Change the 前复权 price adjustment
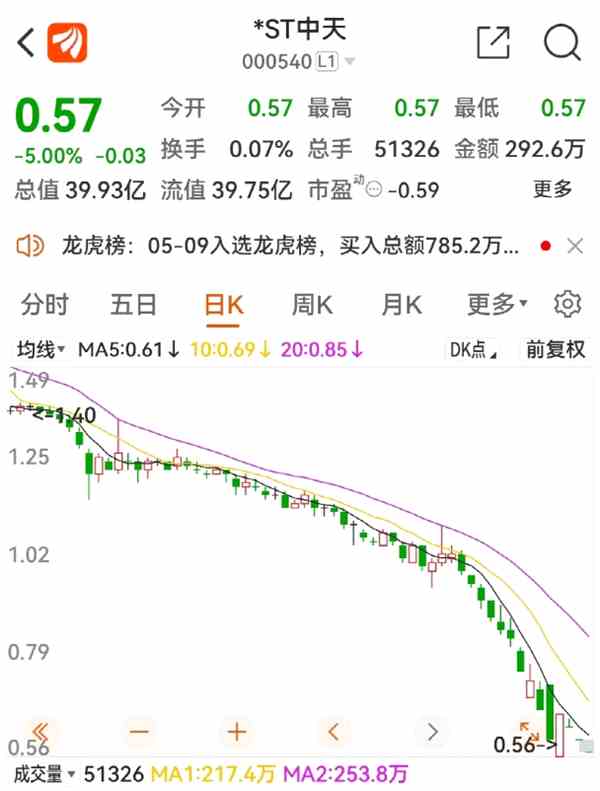The width and height of the screenshot is (600, 791). [x=556, y=350]
